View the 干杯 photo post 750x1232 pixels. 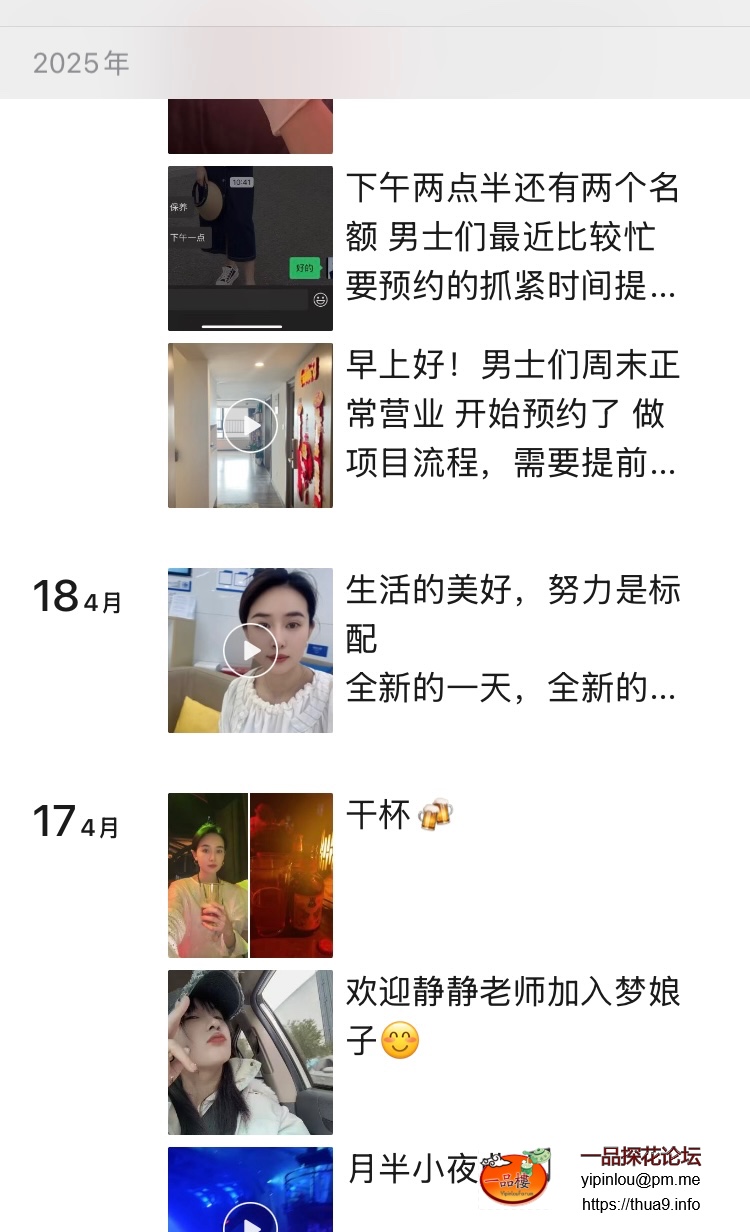coord(250,875)
